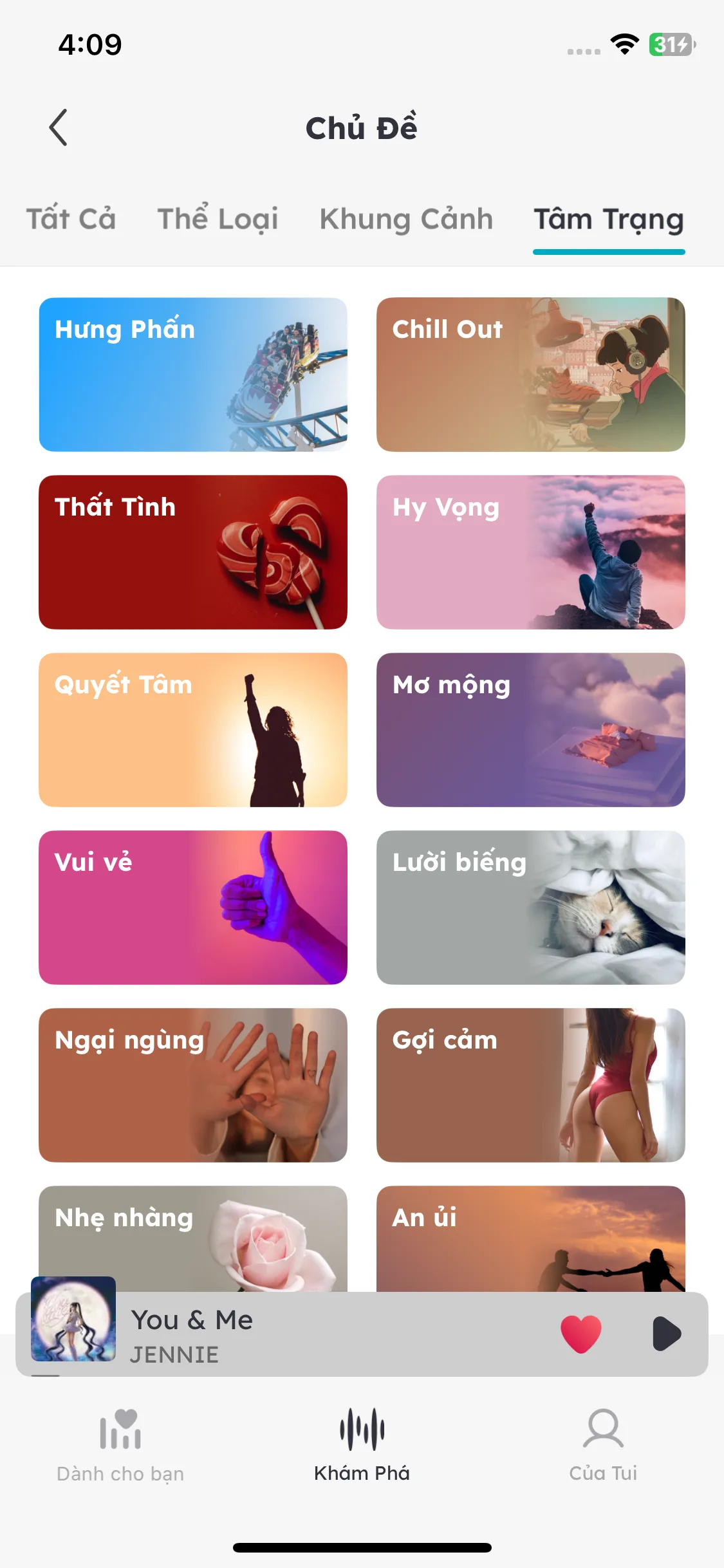The width and height of the screenshot is (724, 1568).
Task: Open the You & Me album art
Action: click(x=73, y=1319)
